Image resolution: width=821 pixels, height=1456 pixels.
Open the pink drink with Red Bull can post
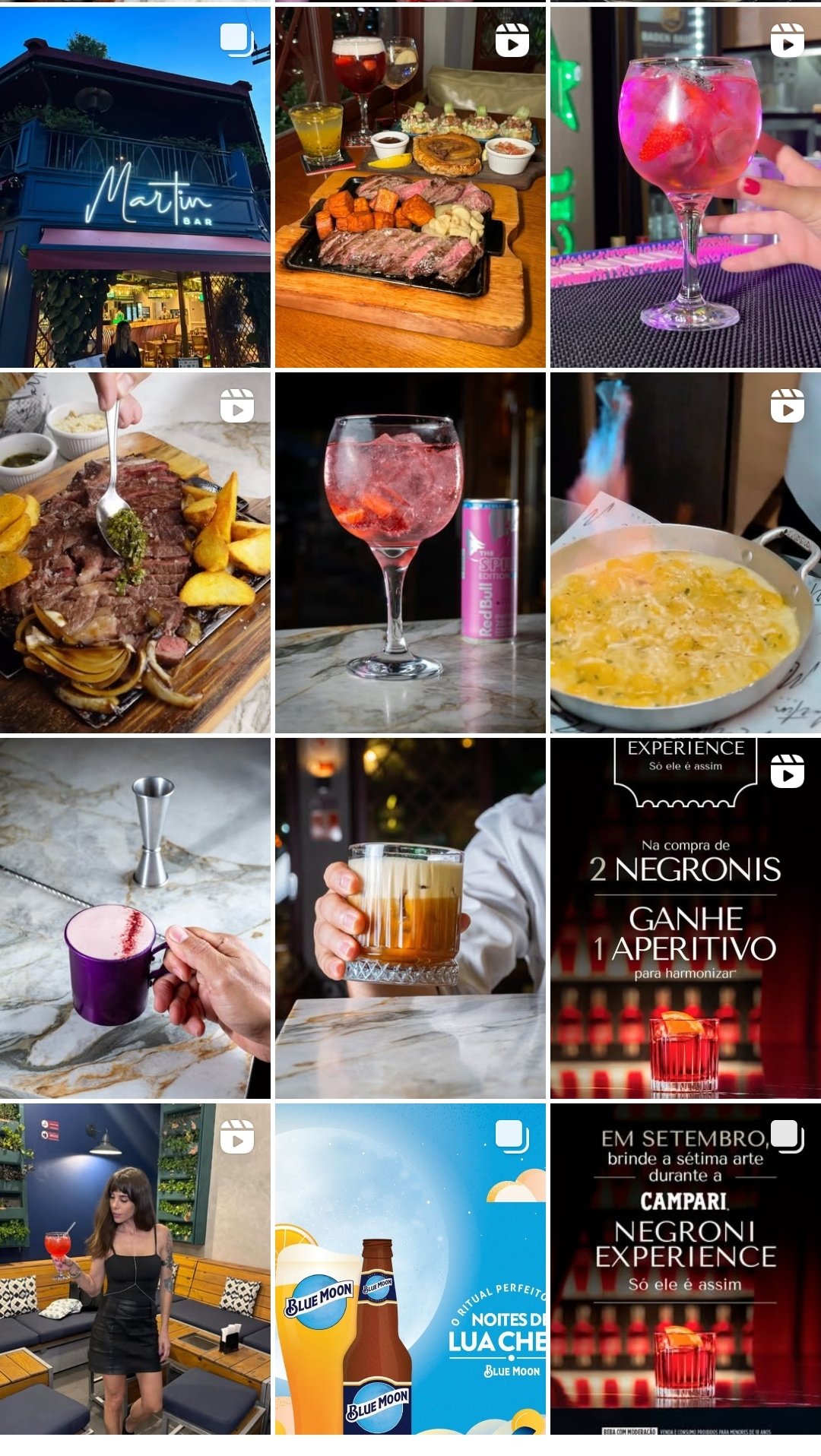(x=410, y=552)
